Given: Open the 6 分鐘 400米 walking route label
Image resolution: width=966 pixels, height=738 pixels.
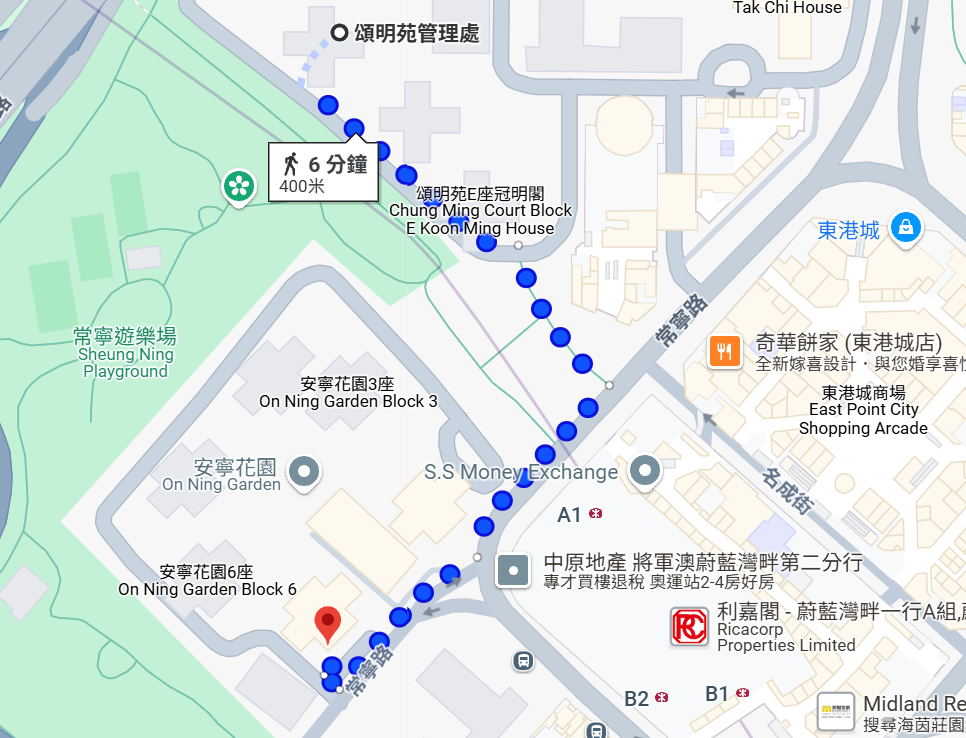Looking at the screenshot, I should pos(323,173).
